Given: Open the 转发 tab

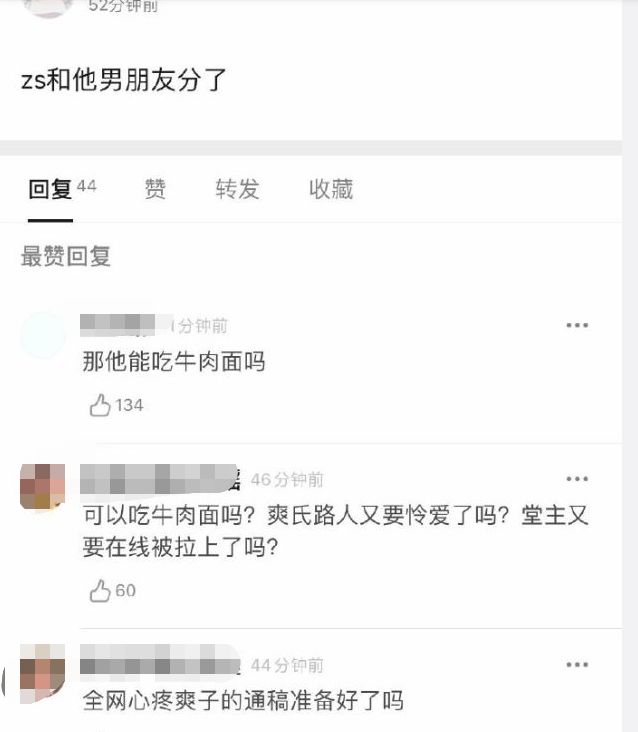Looking at the screenshot, I should (237, 189).
